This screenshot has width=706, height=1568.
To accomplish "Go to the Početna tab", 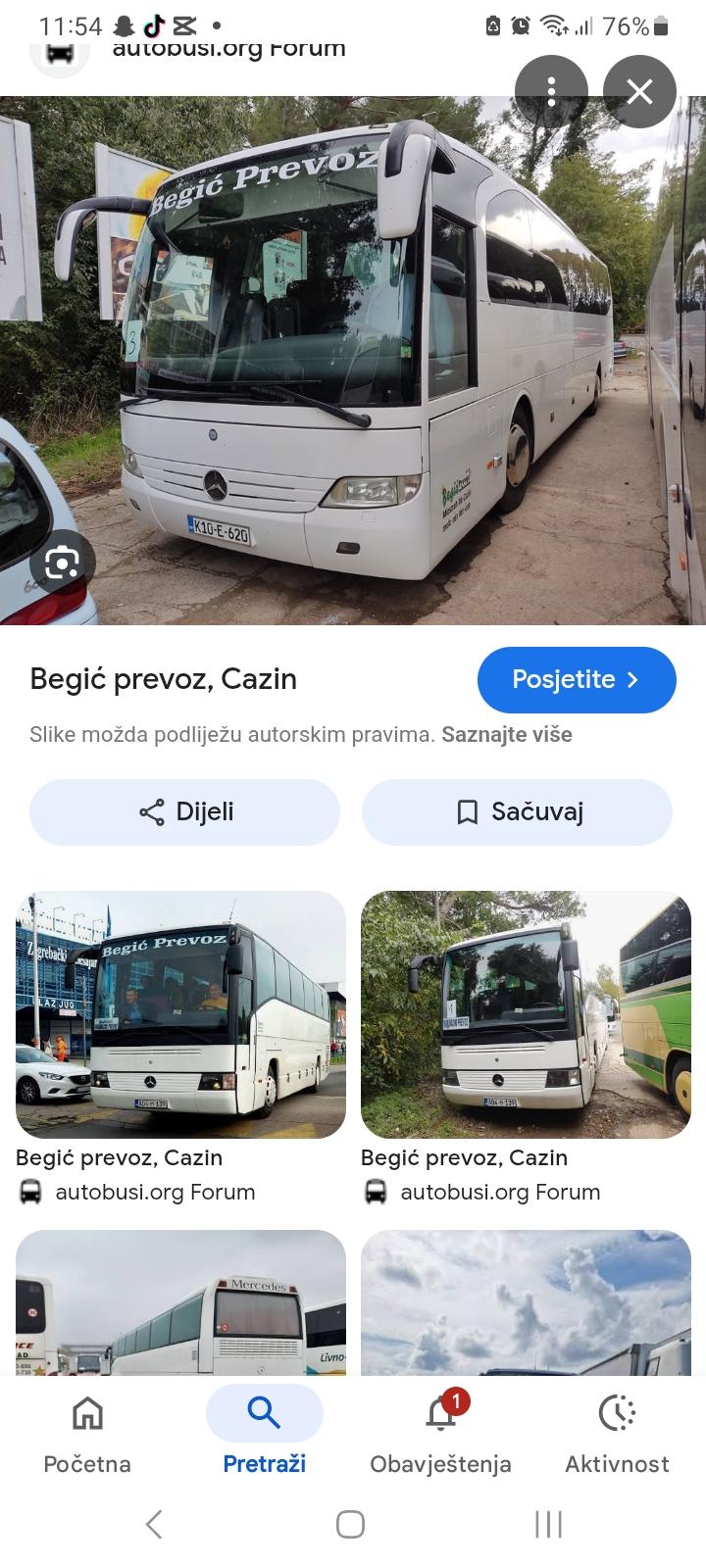I will pyautogui.click(x=87, y=1434).
